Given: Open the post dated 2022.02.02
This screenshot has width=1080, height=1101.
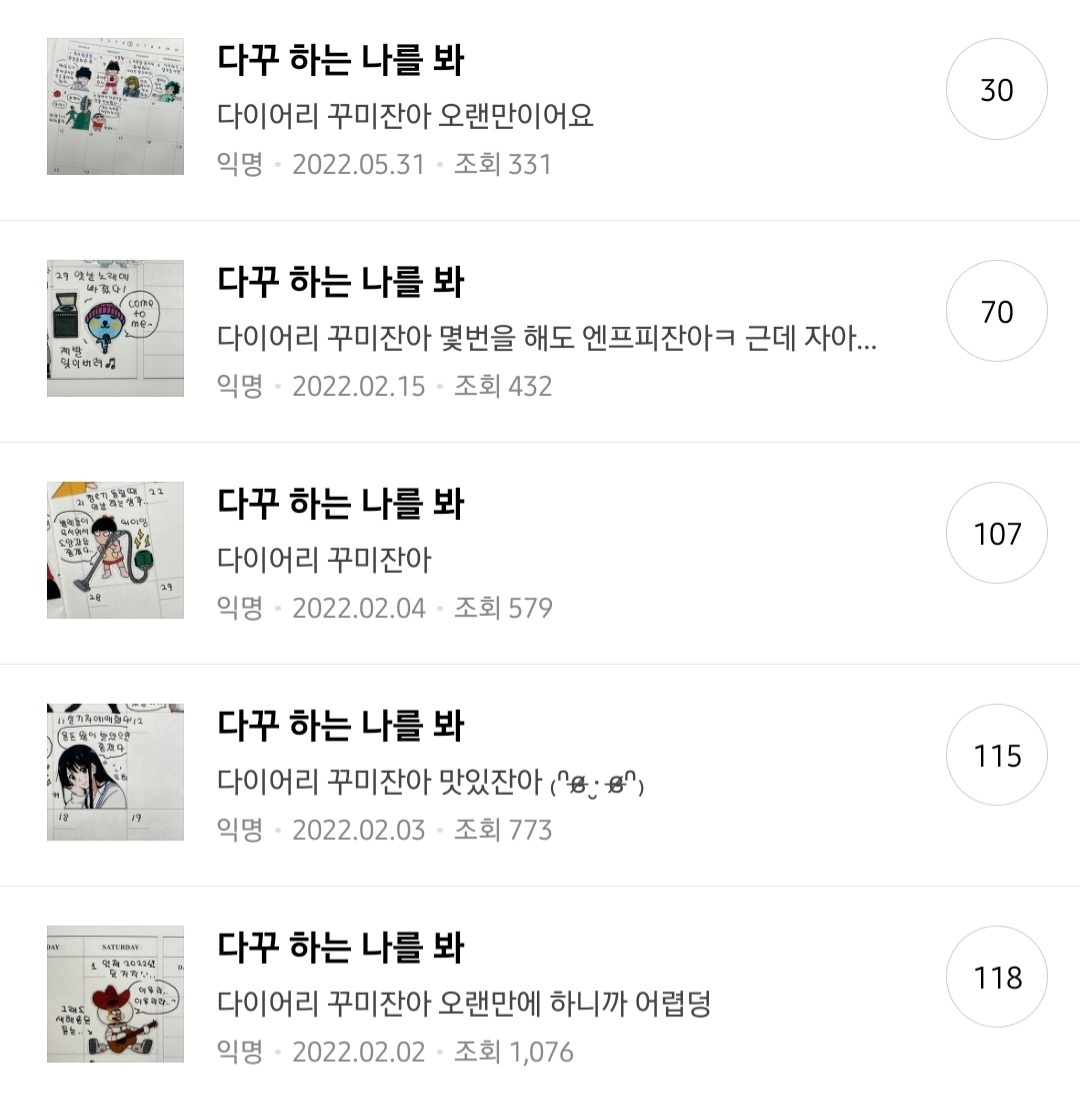Looking at the screenshot, I should coord(540,994).
